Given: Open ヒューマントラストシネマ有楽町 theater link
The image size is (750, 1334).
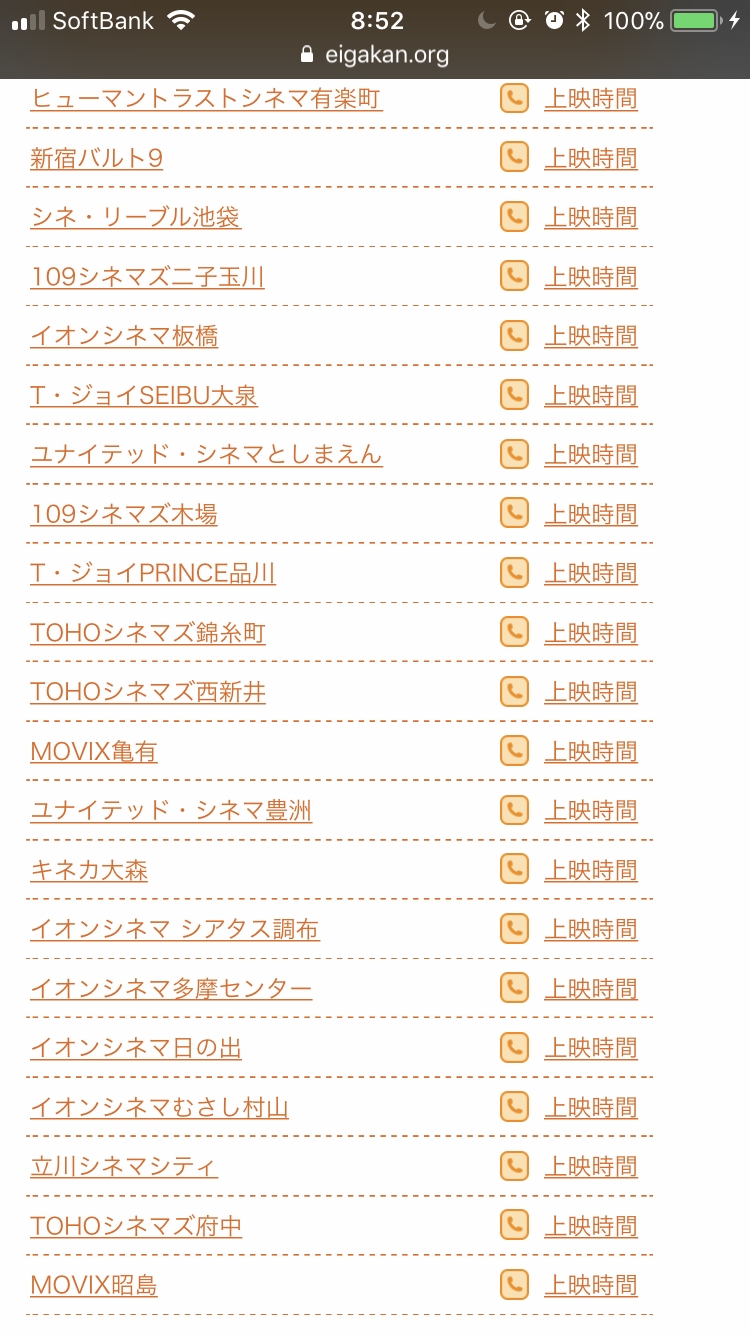Looking at the screenshot, I should (206, 99).
